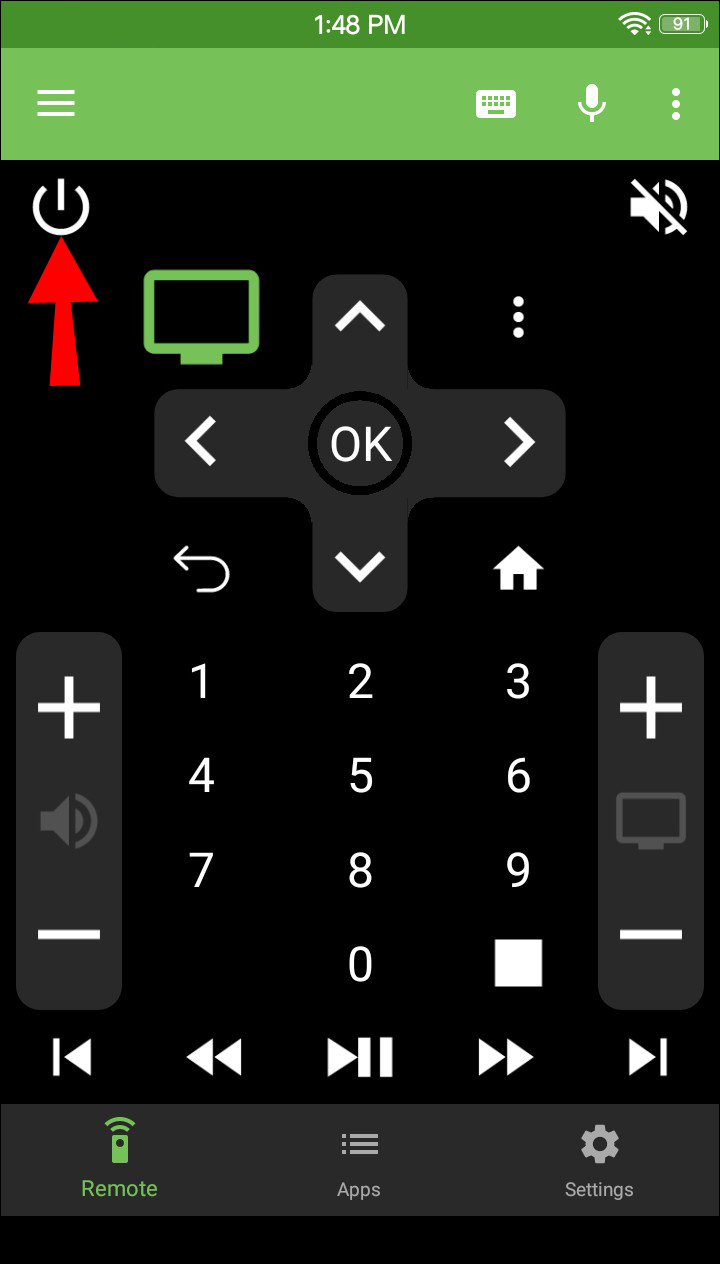Image resolution: width=720 pixels, height=1264 pixels.
Task: Tap the green TV screen icon
Action: [201, 315]
